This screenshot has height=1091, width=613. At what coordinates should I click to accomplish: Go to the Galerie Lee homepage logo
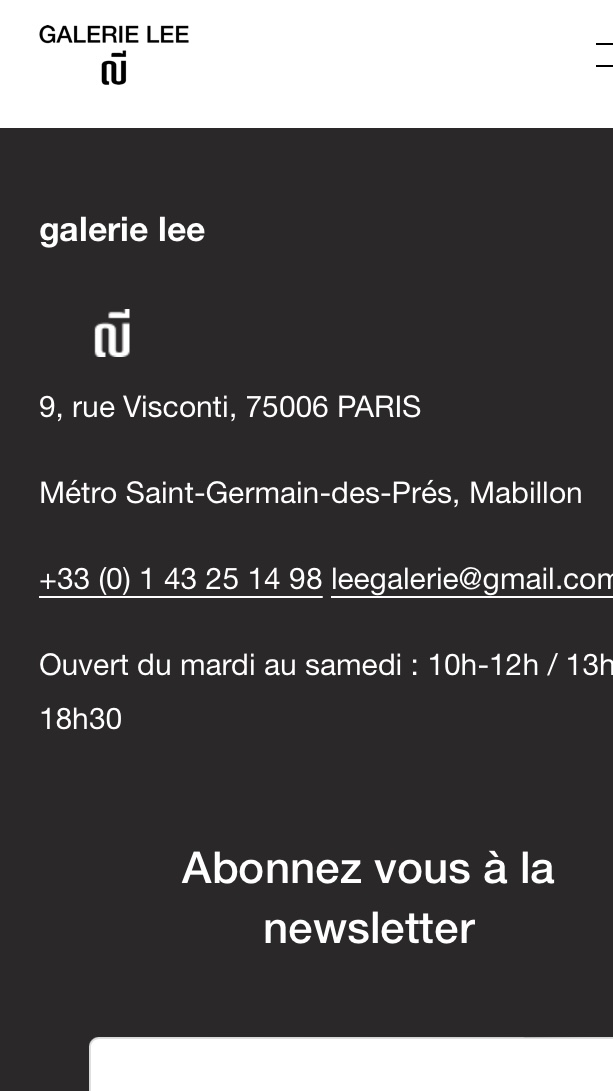coord(114,55)
